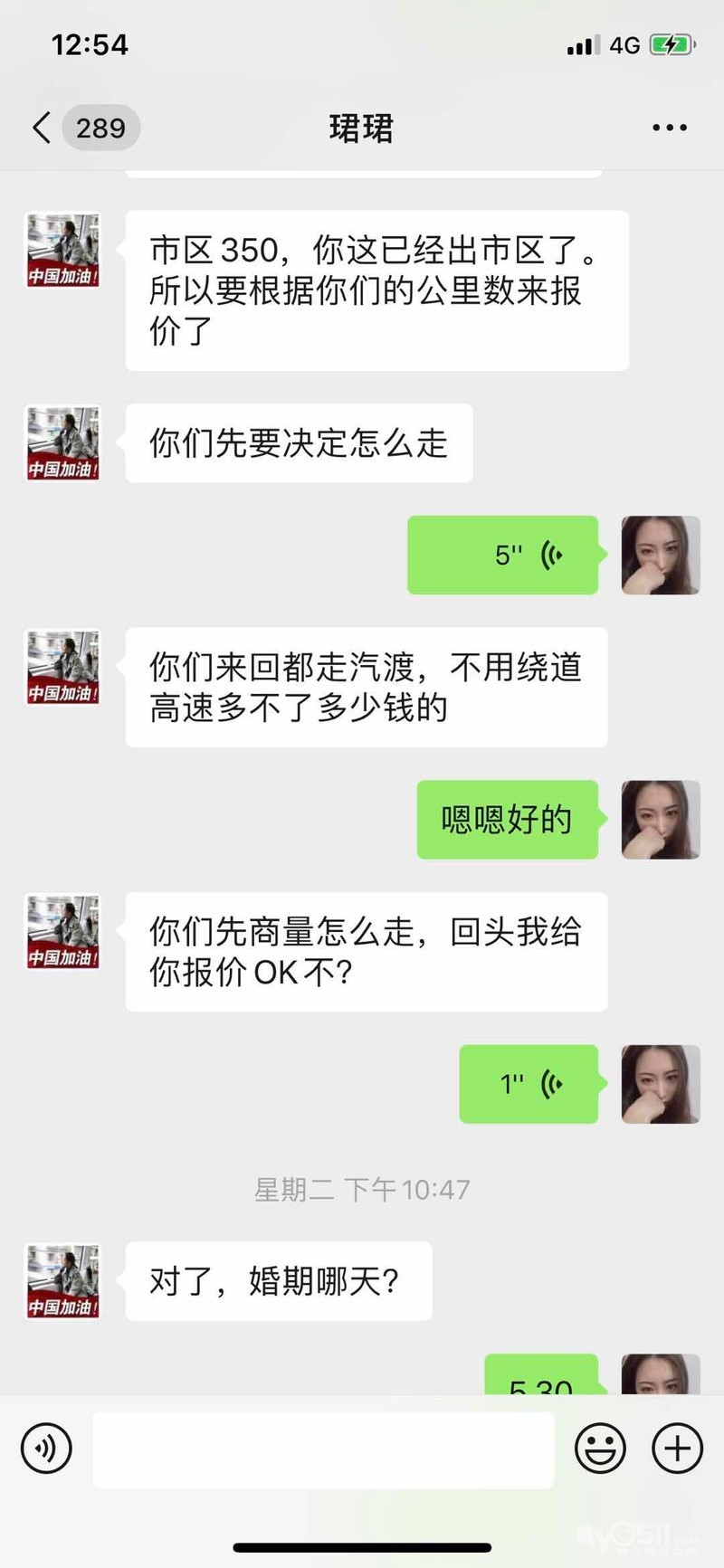Open the plus attachments menu
Image resolution: width=724 pixels, height=1568 pixels.
pos(677,1448)
